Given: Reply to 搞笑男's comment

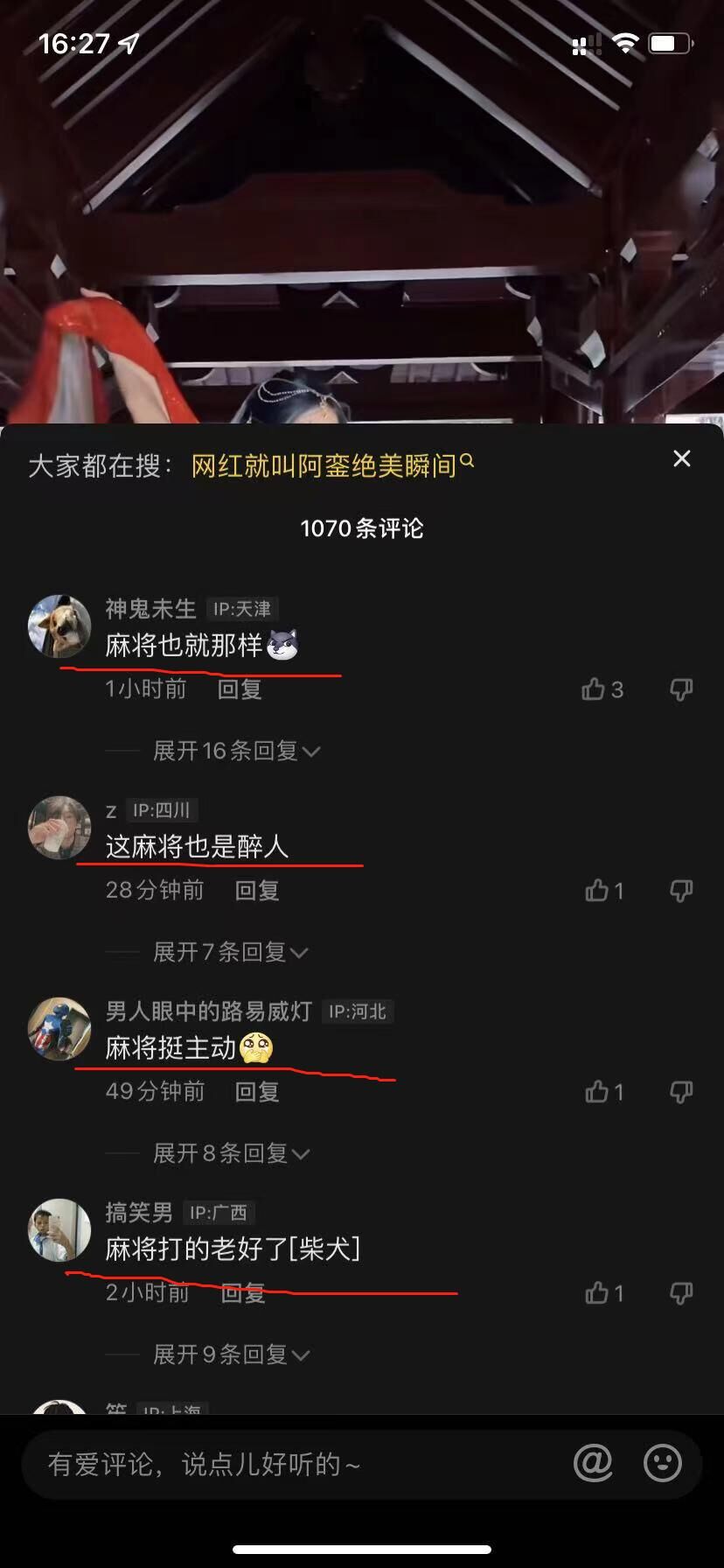Looking at the screenshot, I should [243, 1293].
